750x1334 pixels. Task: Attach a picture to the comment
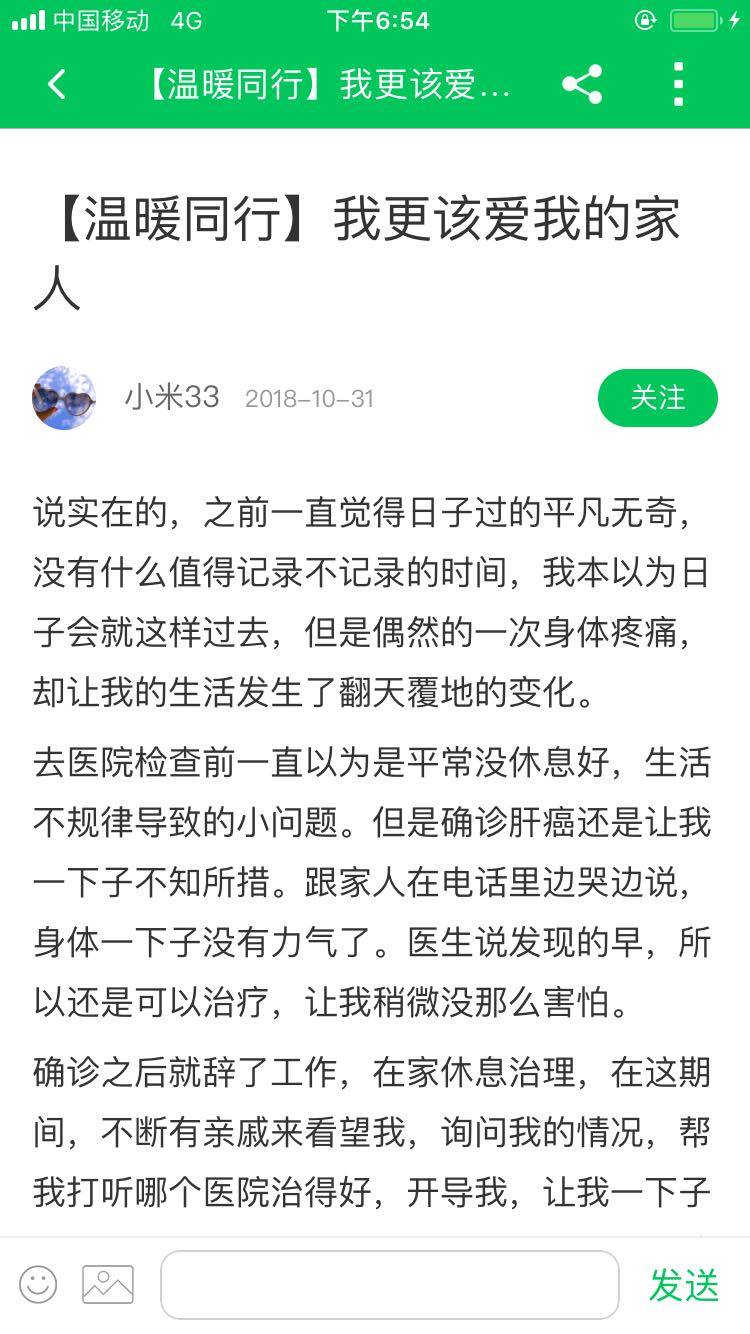[108, 1284]
